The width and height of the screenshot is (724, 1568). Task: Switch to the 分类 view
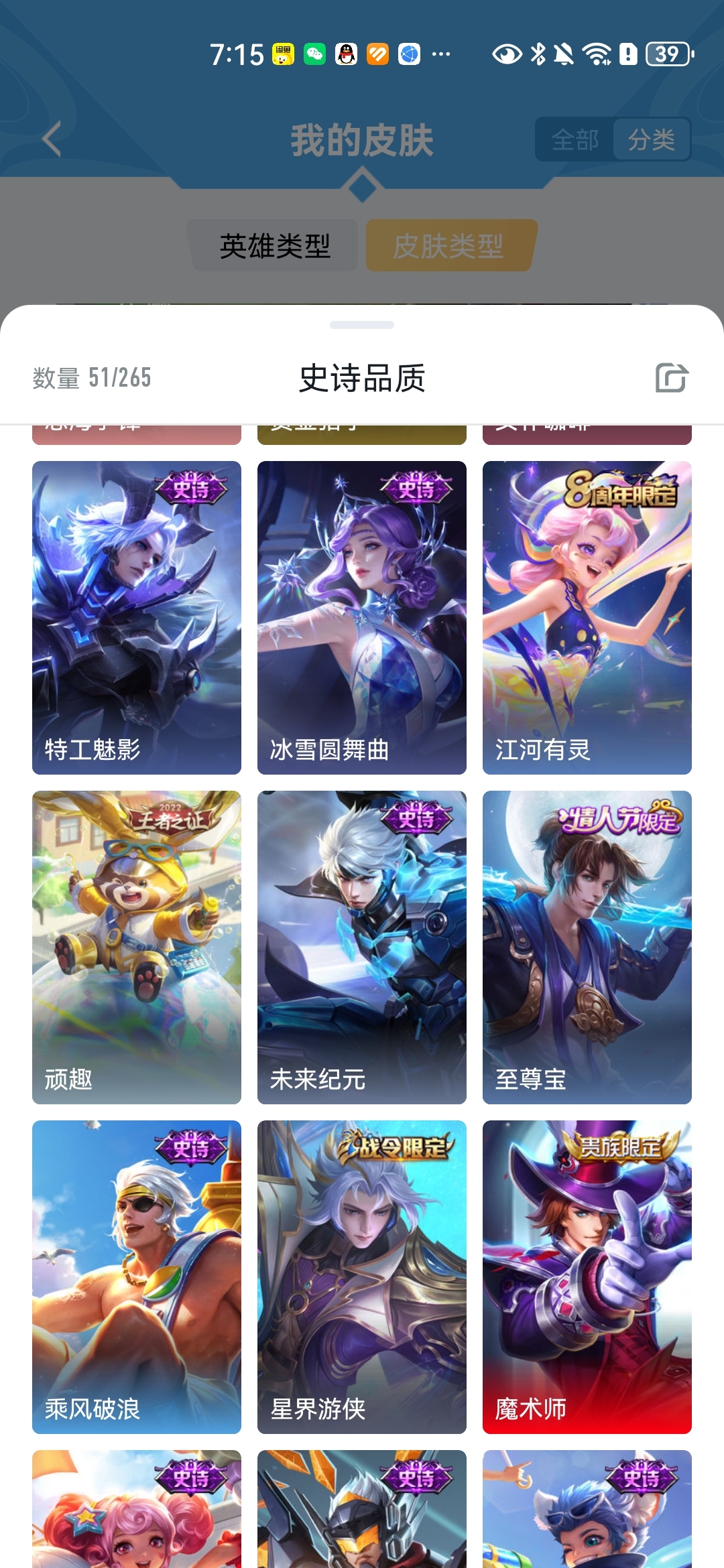[x=651, y=139]
